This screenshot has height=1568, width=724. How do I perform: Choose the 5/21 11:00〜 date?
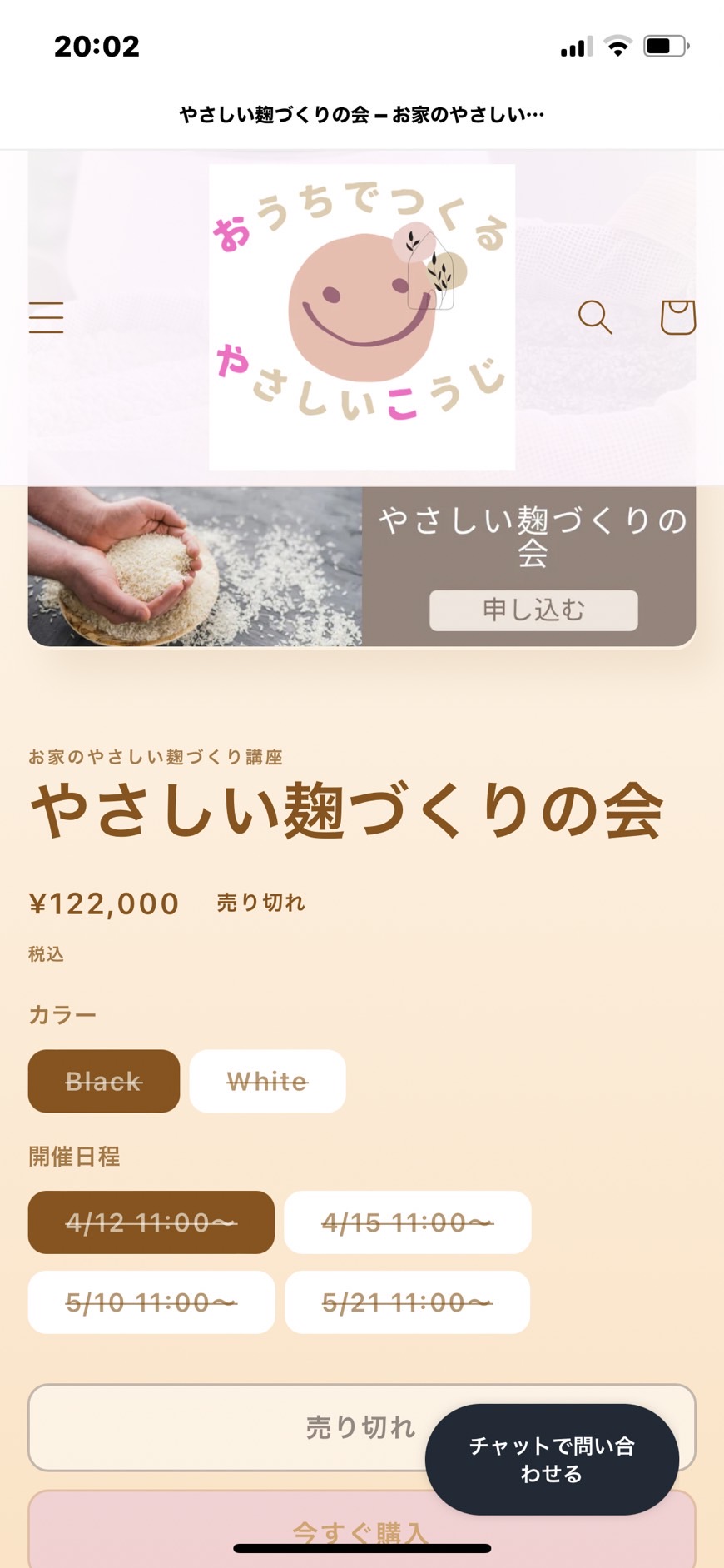point(408,1302)
